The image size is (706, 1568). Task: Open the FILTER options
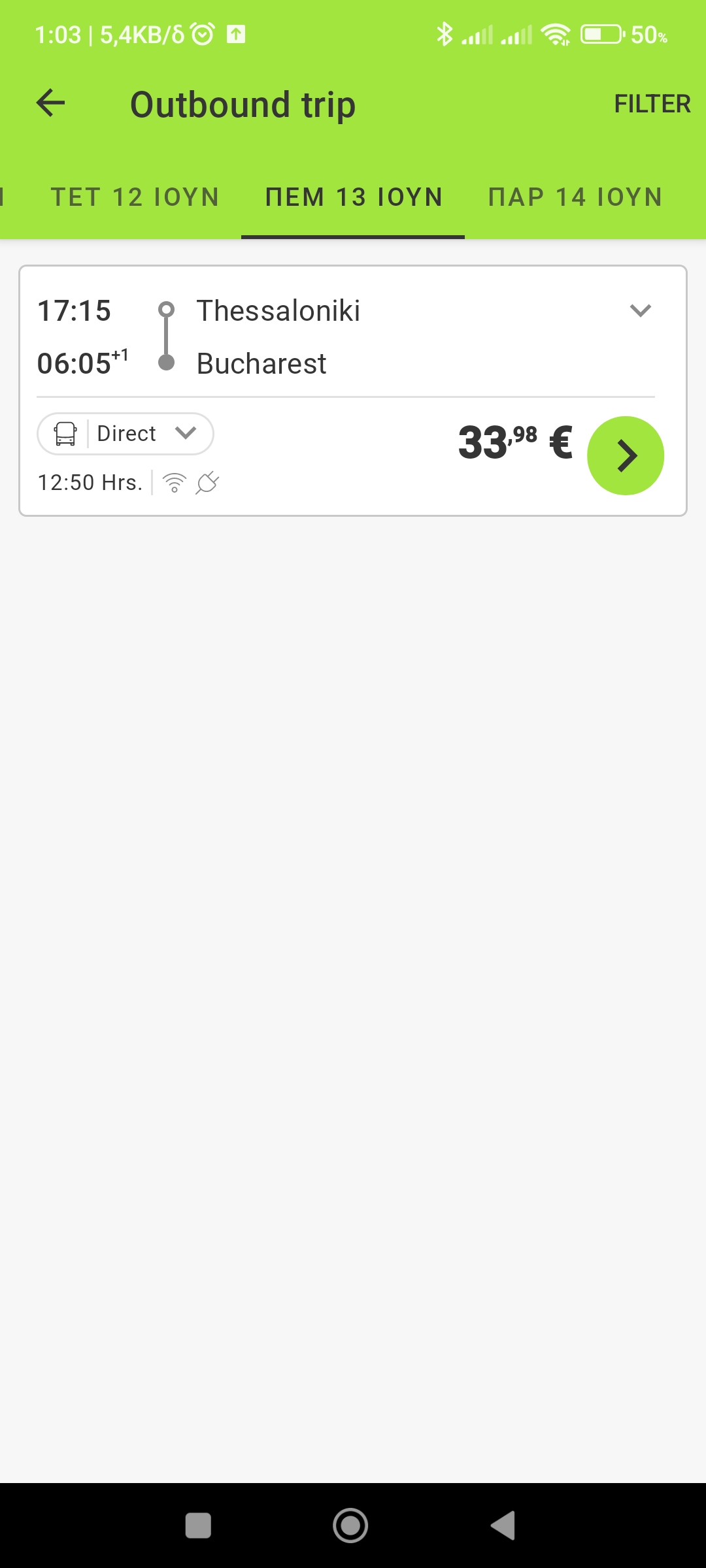(x=652, y=104)
